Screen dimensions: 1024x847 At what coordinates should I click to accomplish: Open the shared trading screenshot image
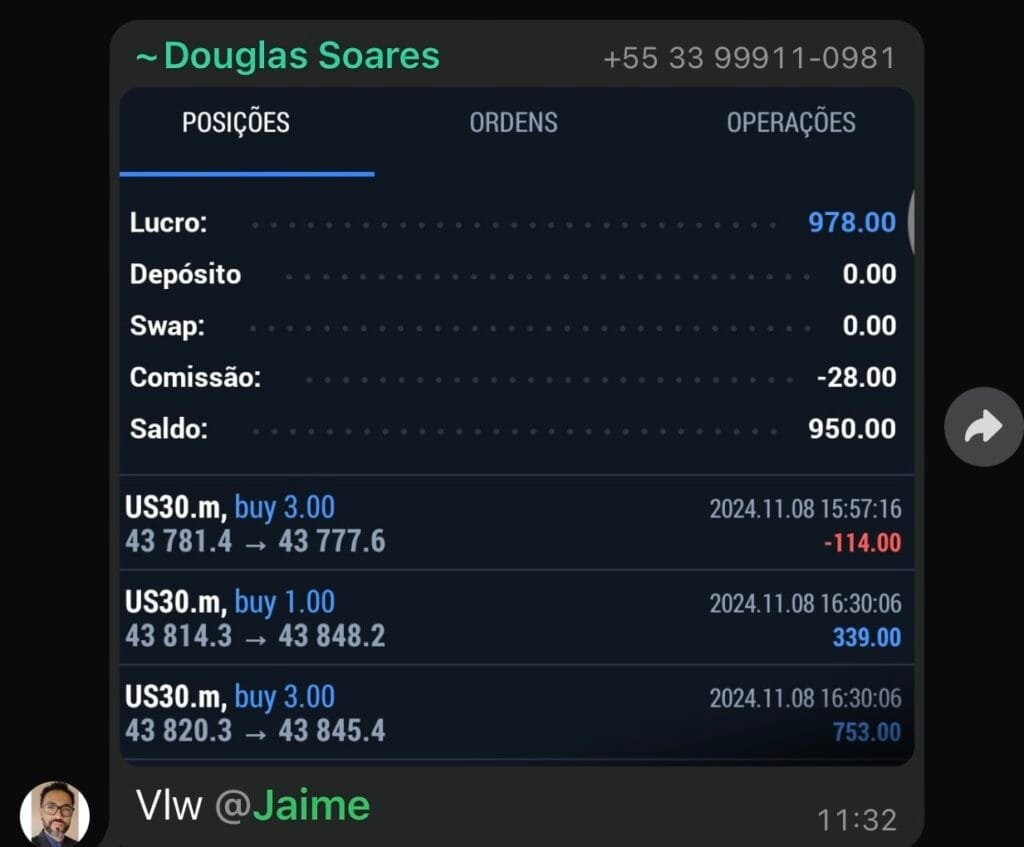[x=516, y=425]
